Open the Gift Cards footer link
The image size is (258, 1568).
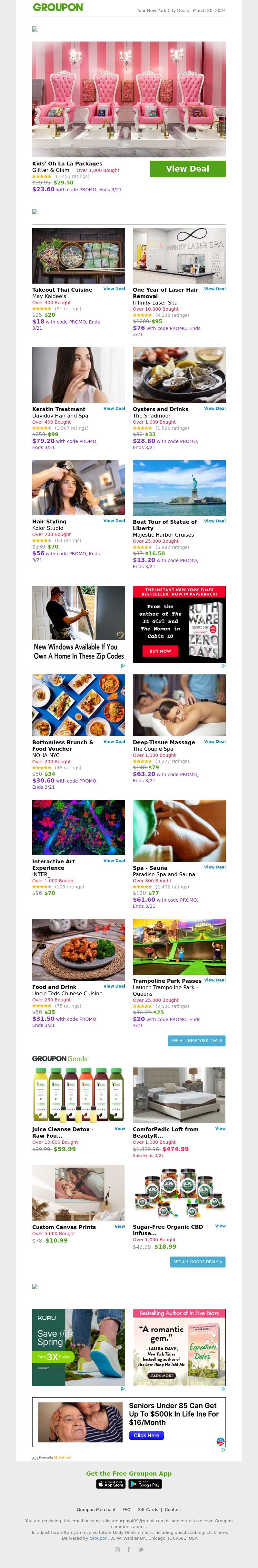148,1509
